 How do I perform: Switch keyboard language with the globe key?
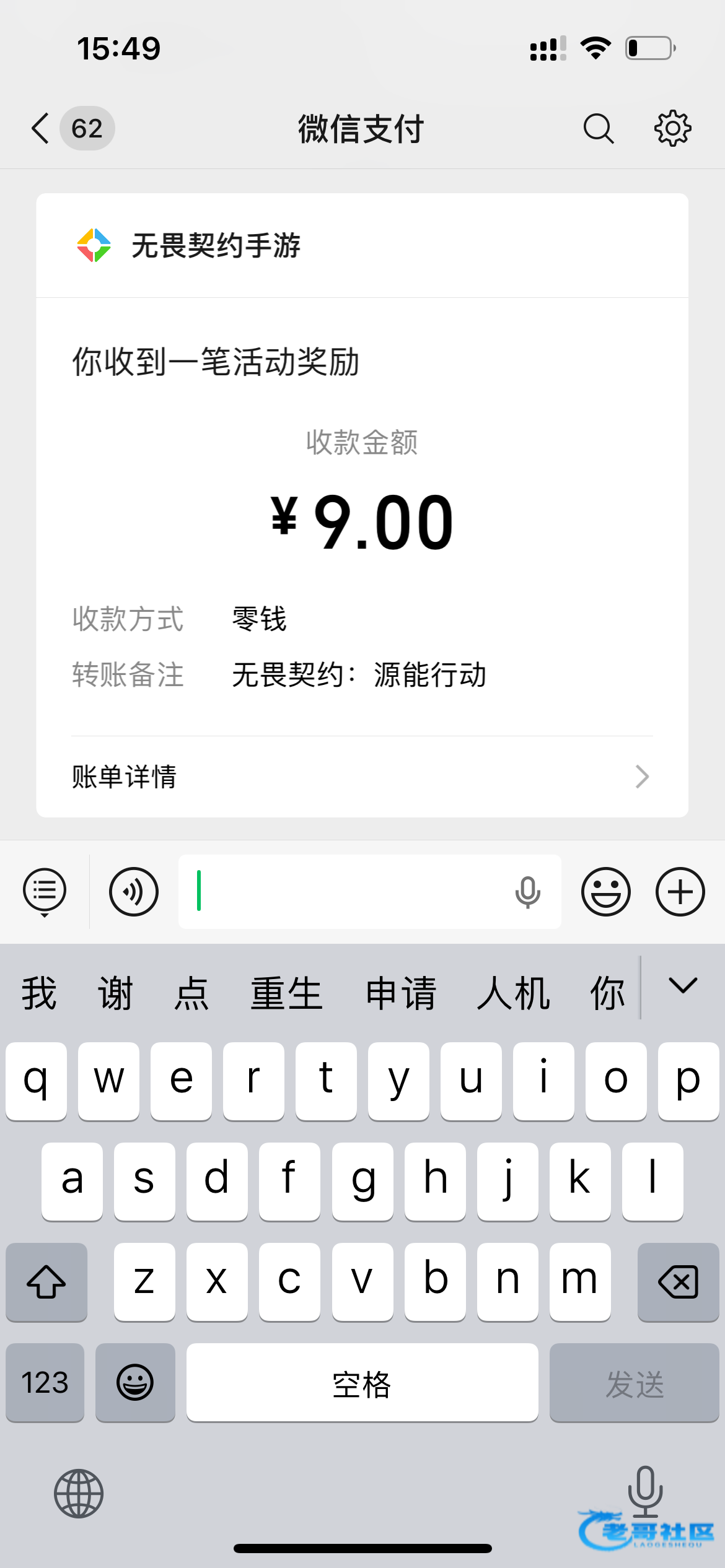79,1494
